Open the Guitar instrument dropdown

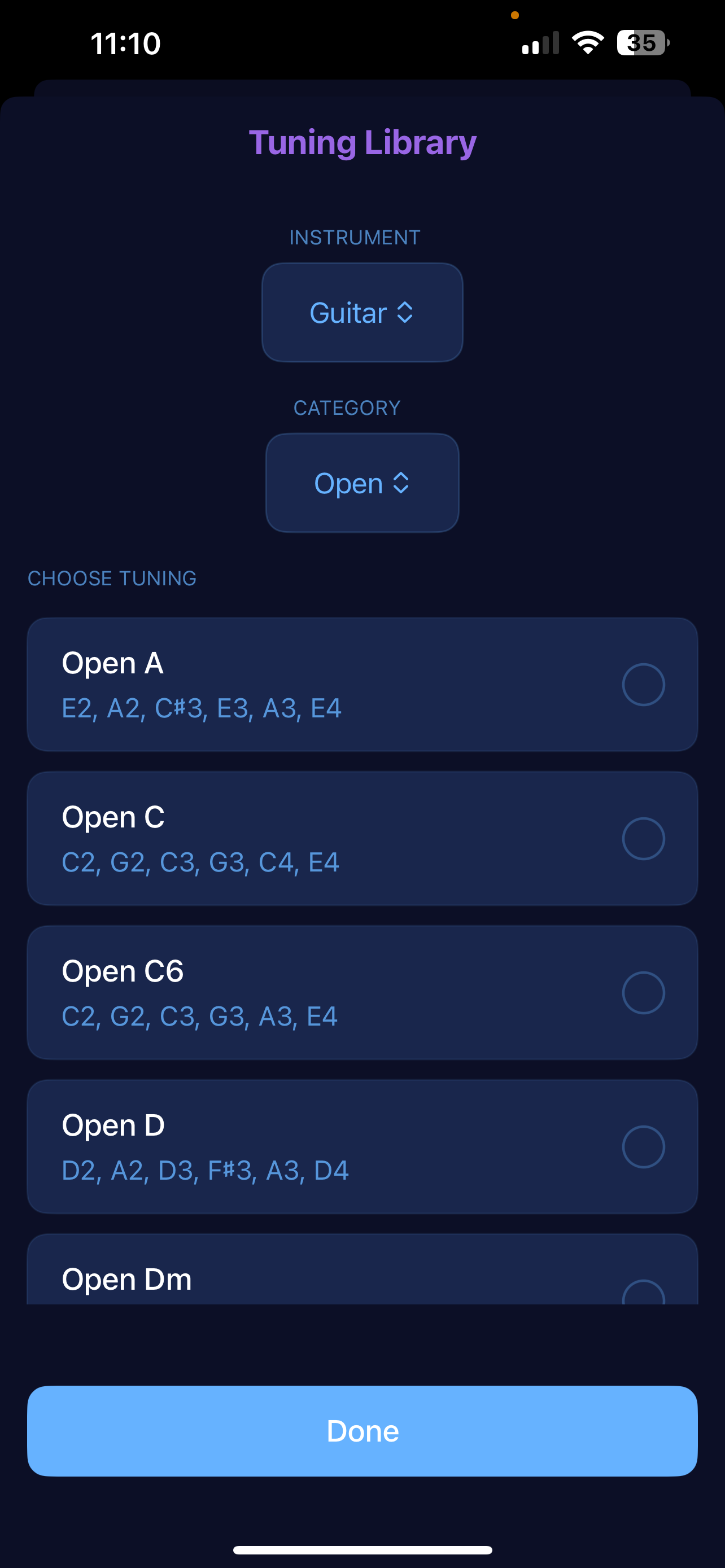(362, 313)
